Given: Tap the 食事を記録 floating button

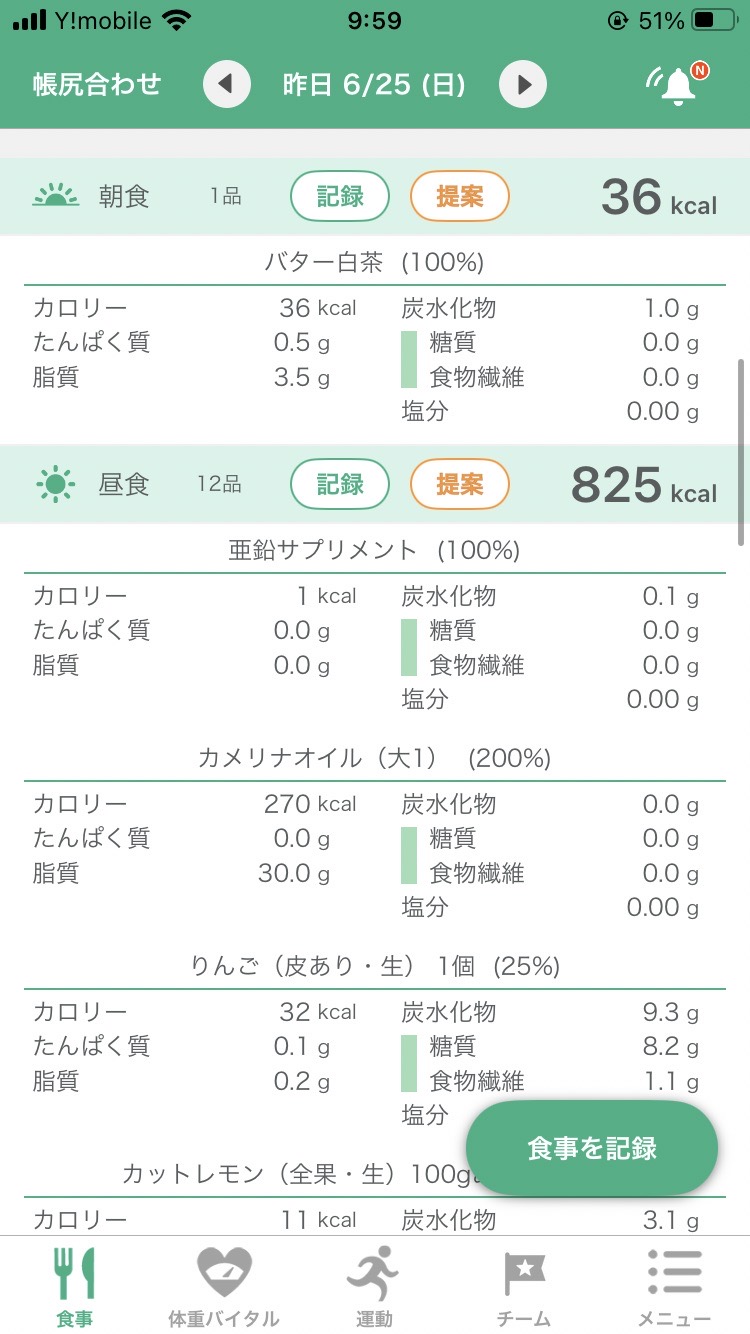Looking at the screenshot, I should click(x=592, y=1148).
